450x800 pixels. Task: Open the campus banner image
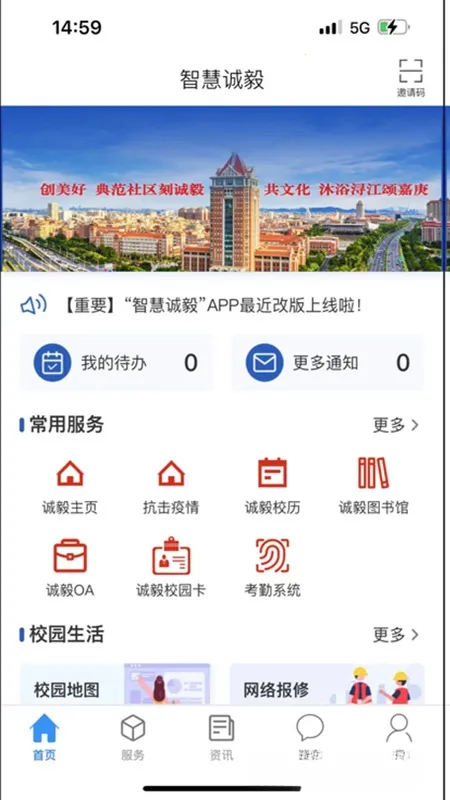click(x=221, y=189)
